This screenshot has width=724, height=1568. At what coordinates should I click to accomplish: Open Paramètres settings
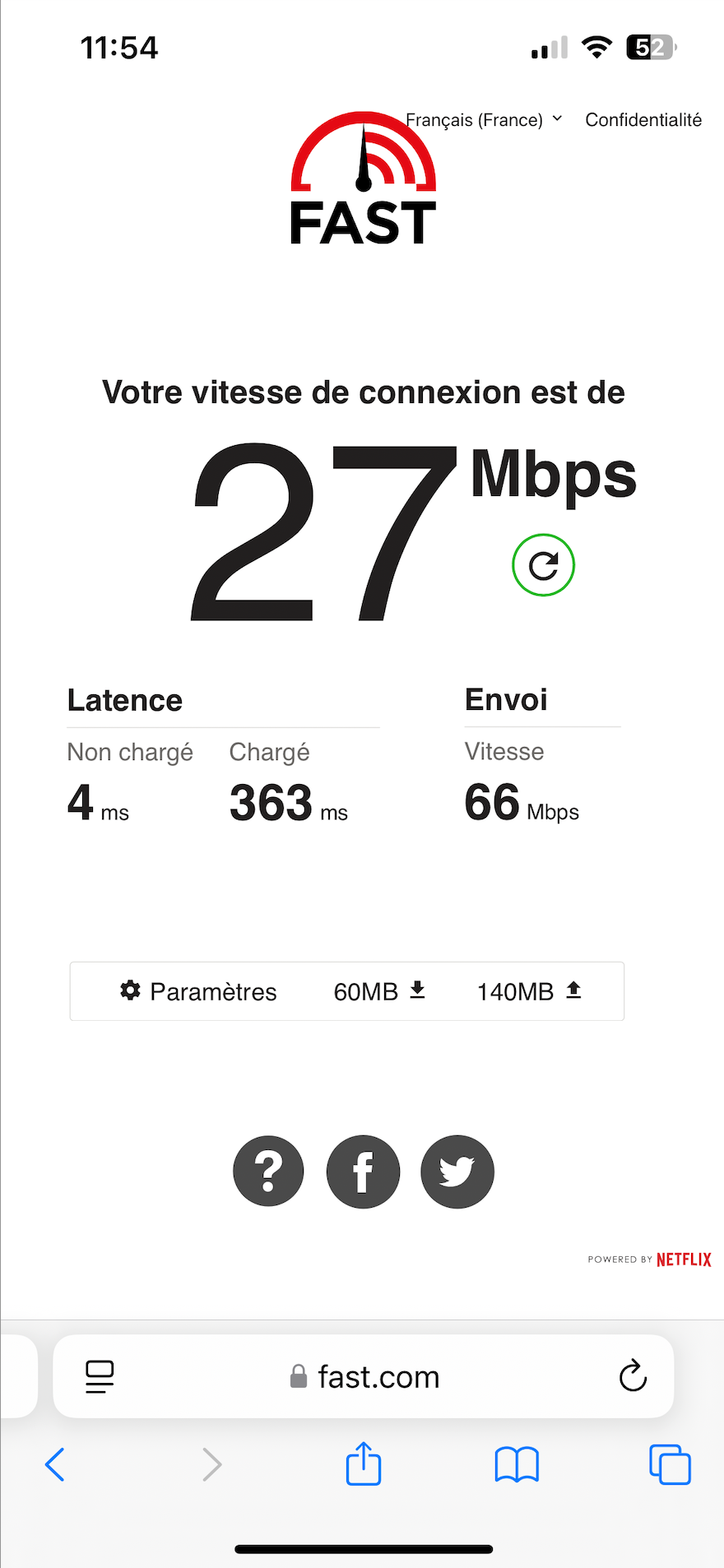[x=198, y=991]
